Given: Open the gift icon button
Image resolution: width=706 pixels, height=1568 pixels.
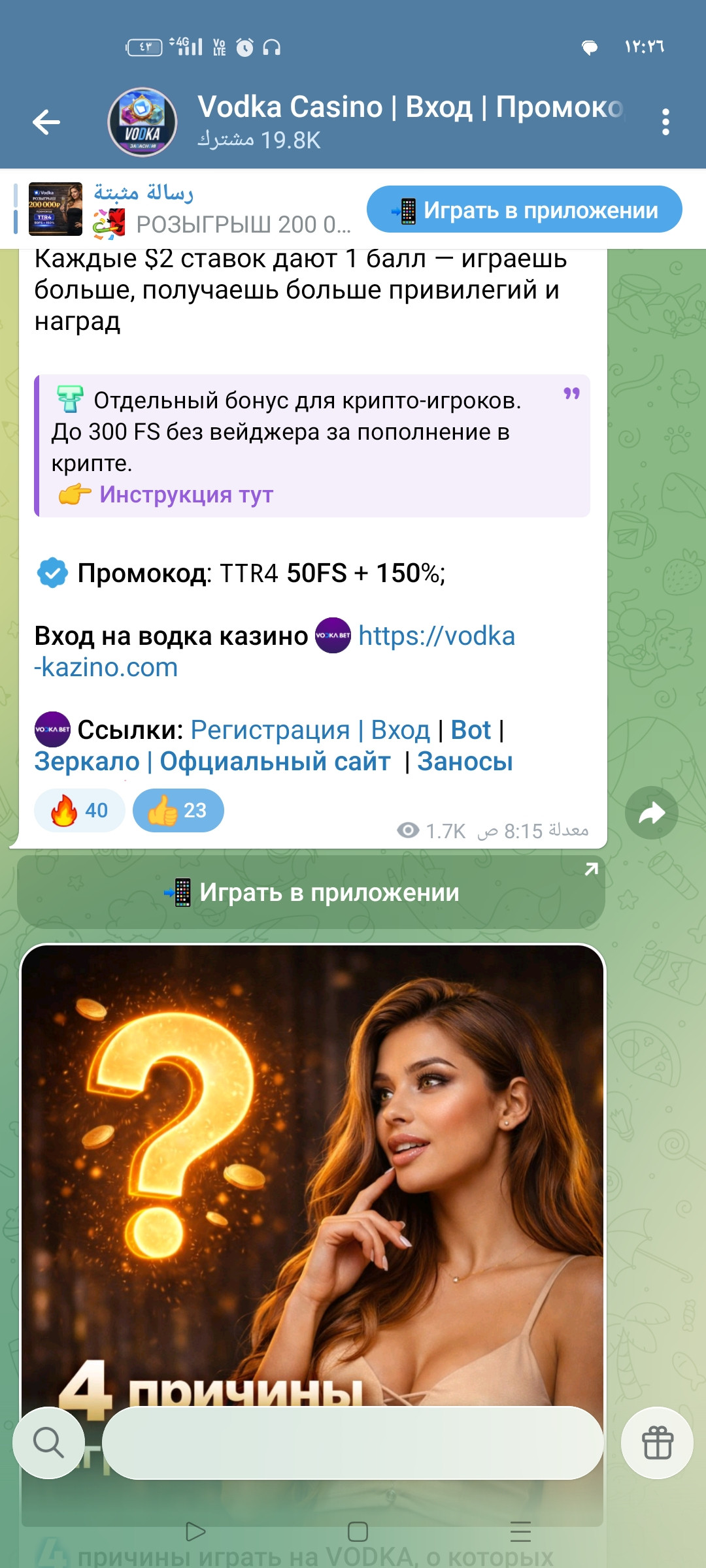Looking at the screenshot, I should pos(657,1443).
